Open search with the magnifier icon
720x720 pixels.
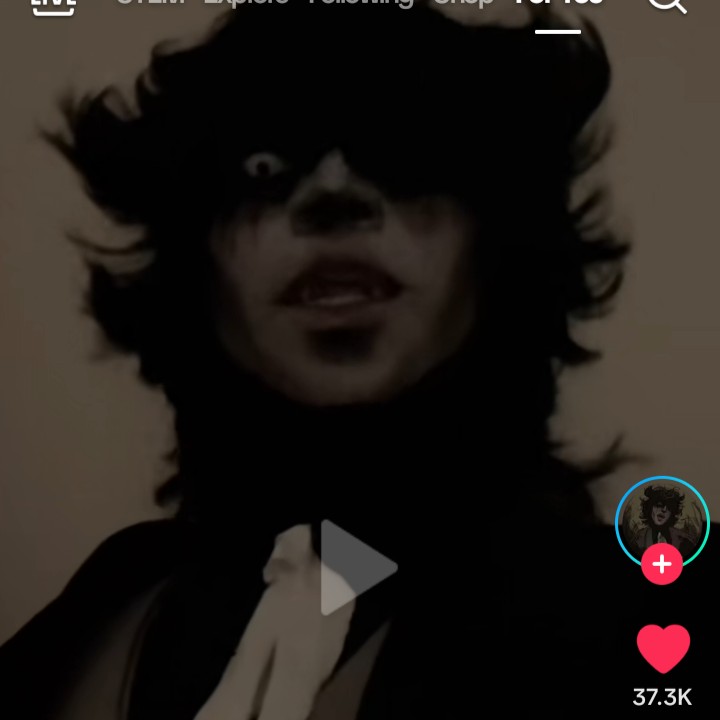coord(666,3)
